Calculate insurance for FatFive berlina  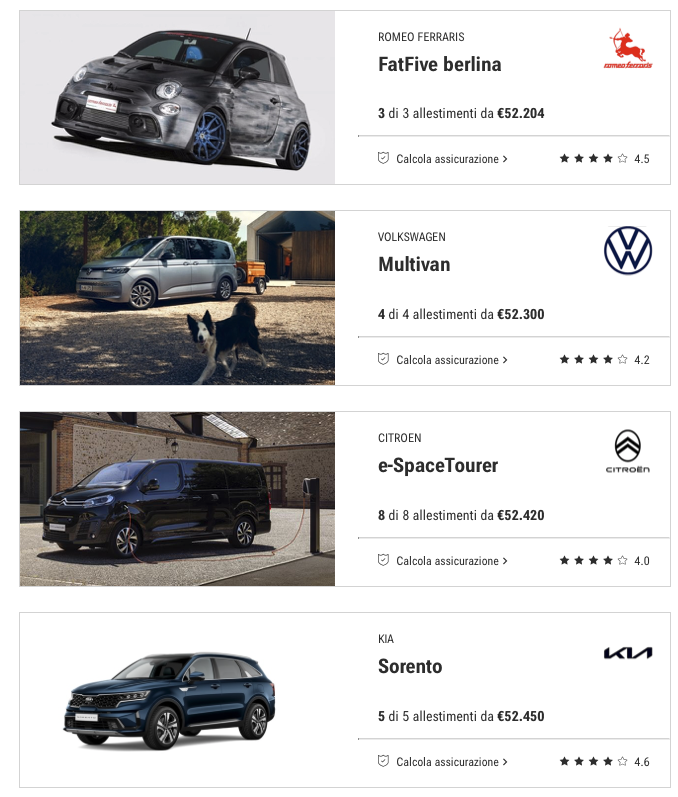click(446, 159)
